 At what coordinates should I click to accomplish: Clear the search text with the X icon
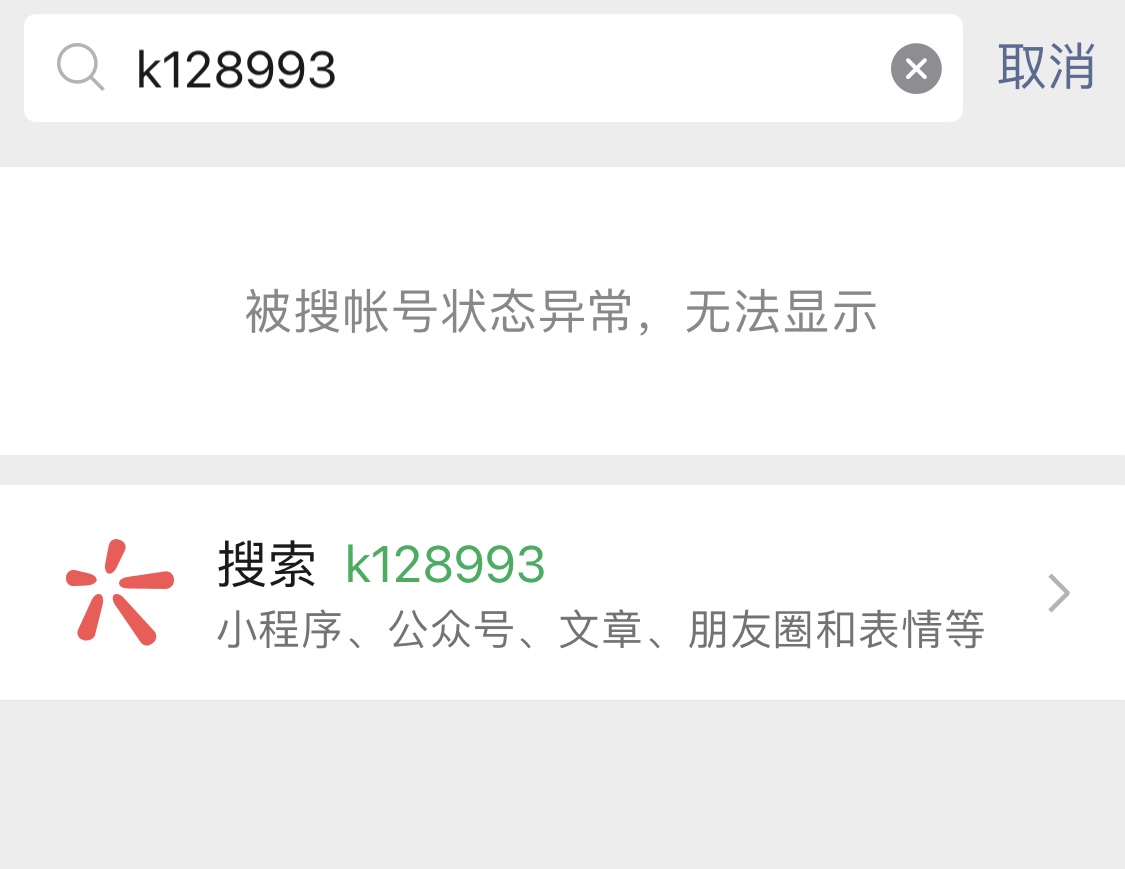tap(916, 69)
